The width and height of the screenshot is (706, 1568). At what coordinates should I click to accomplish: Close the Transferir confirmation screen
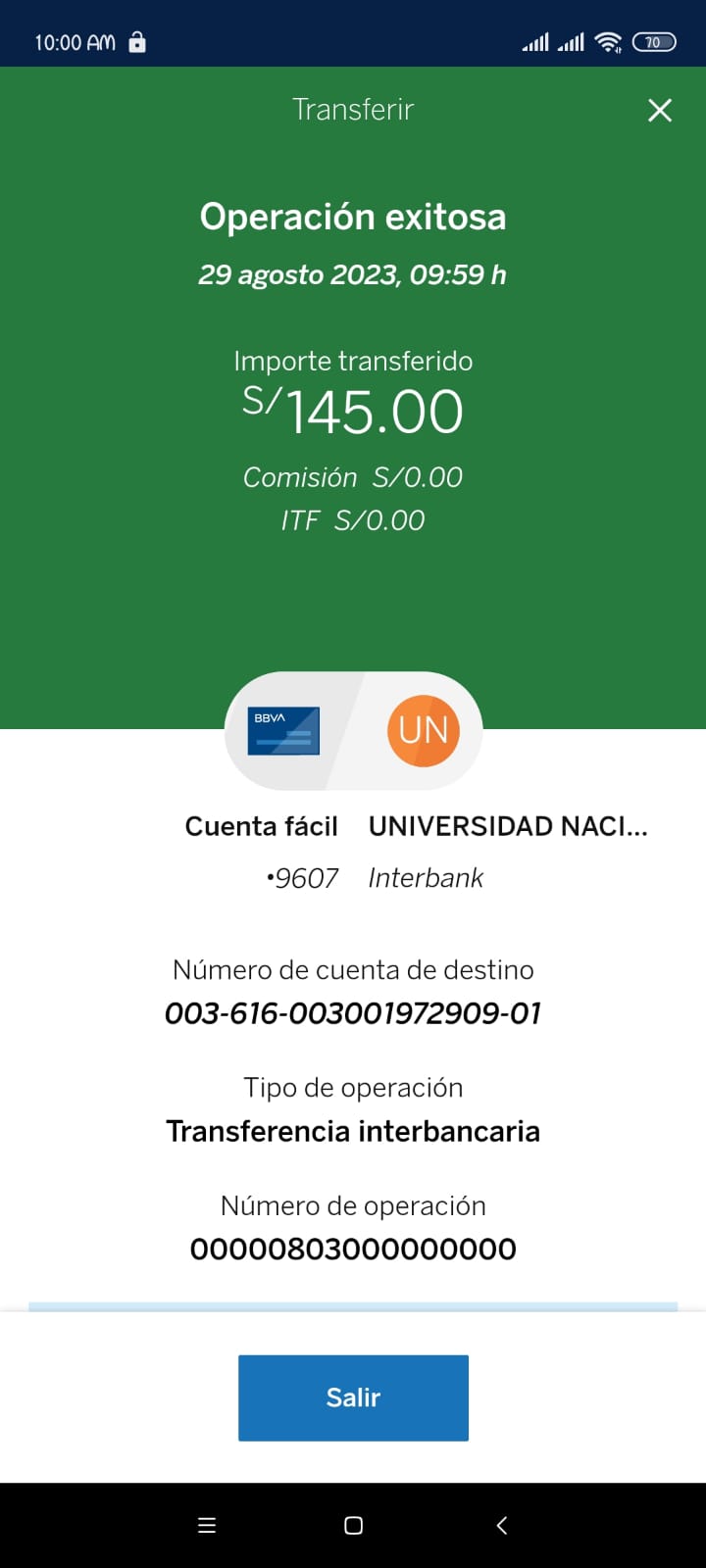(x=660, y=110)
